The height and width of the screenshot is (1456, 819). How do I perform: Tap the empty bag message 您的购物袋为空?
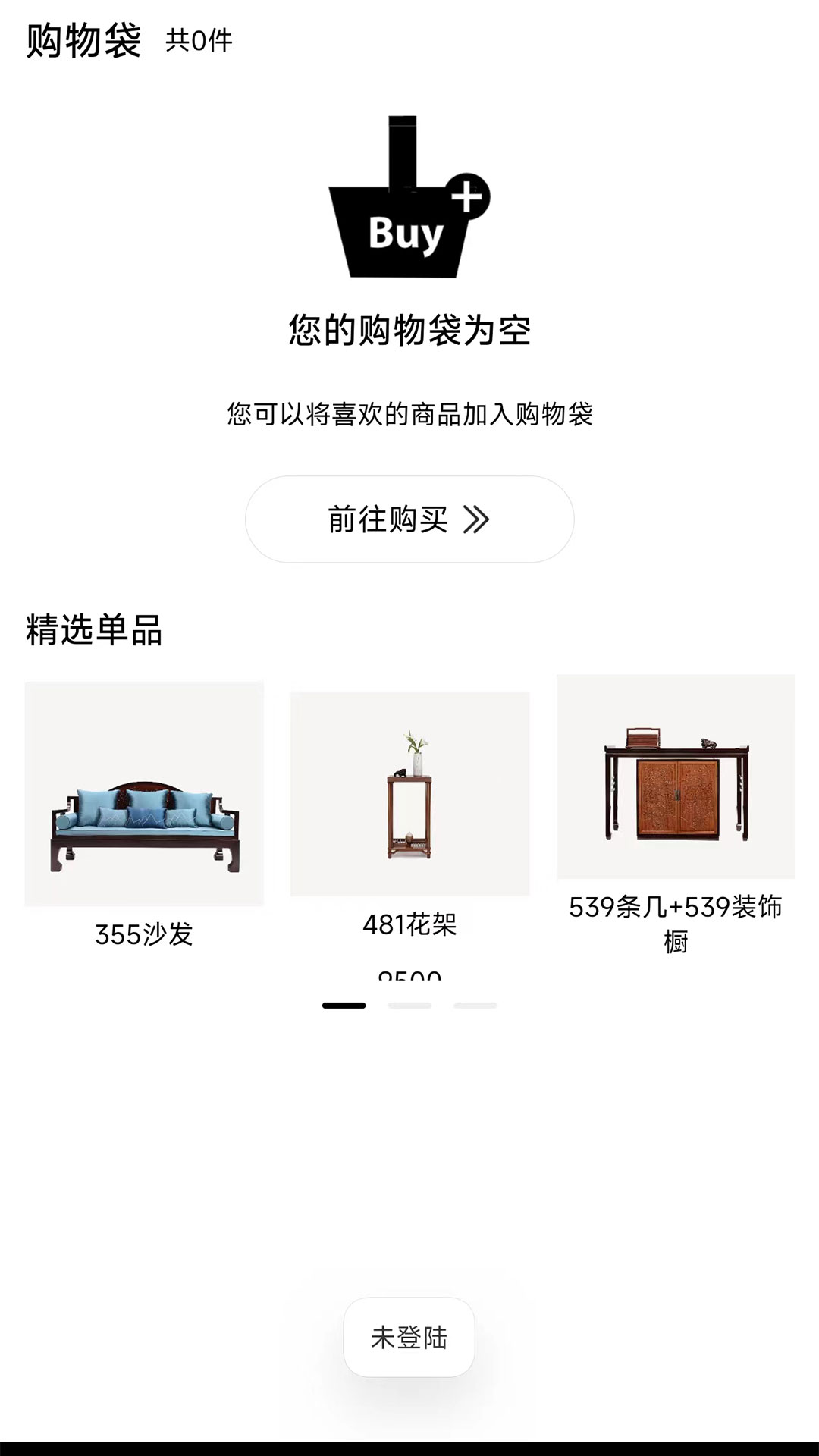(x=409, y=328)
